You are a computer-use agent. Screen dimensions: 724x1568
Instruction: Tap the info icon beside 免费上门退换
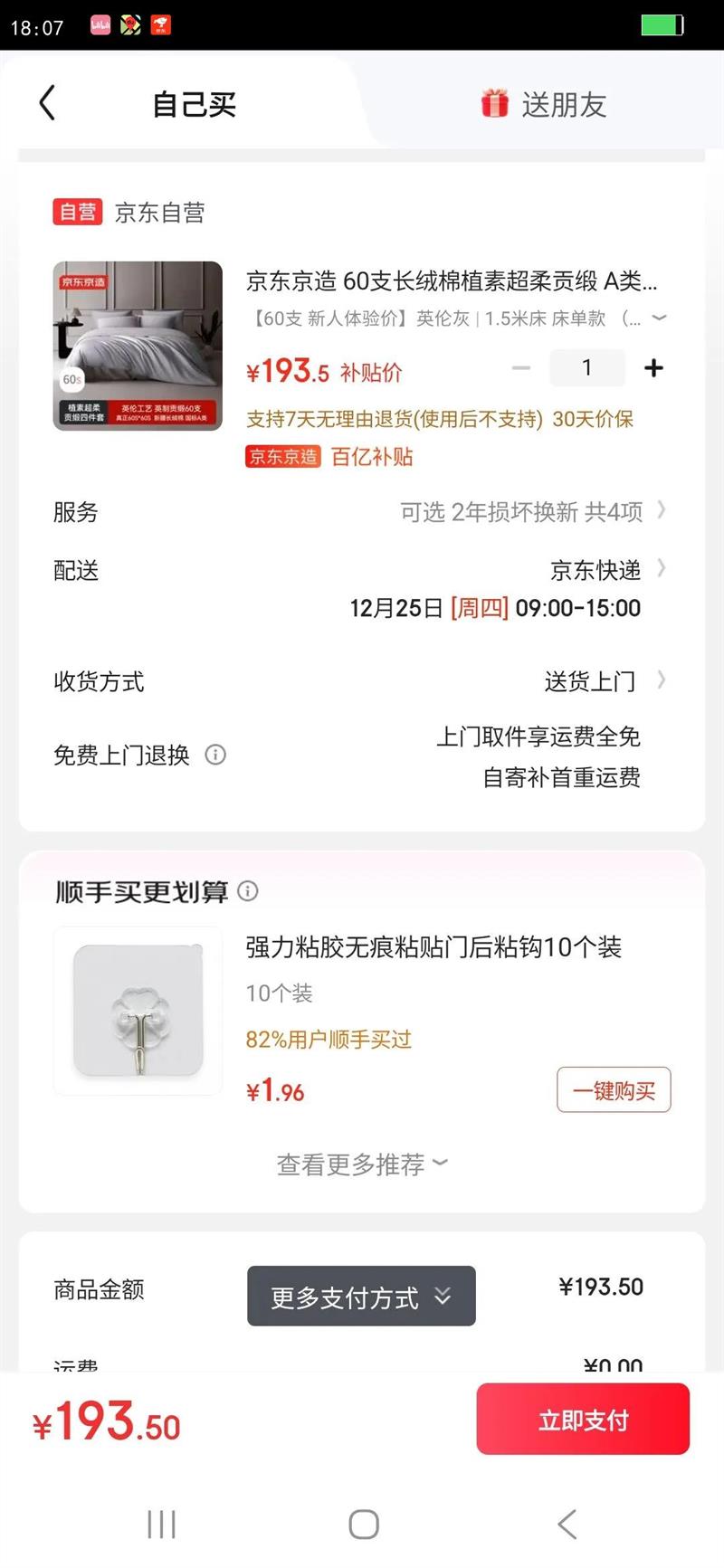215,755
